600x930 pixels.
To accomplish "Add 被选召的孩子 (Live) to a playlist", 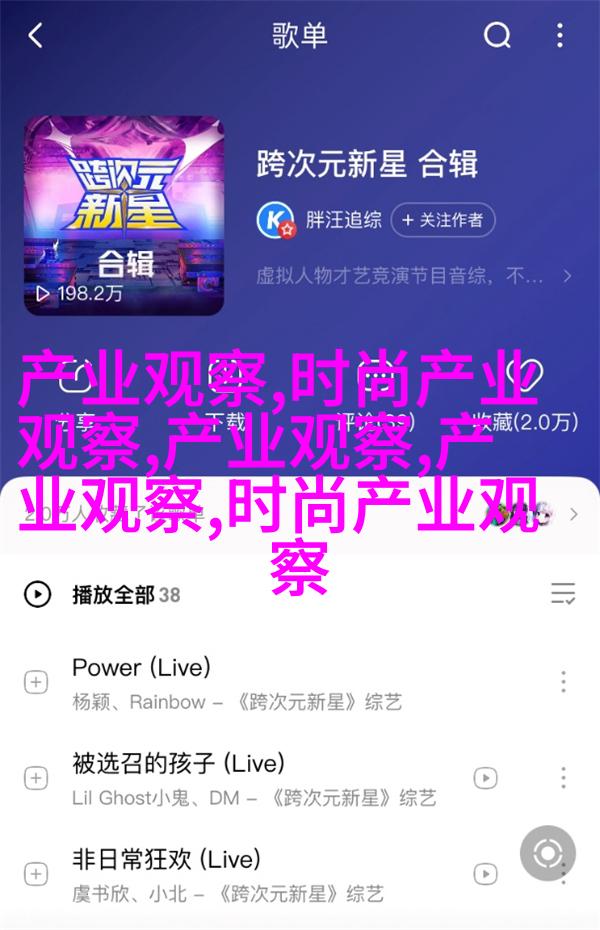I will coord(36,777).
